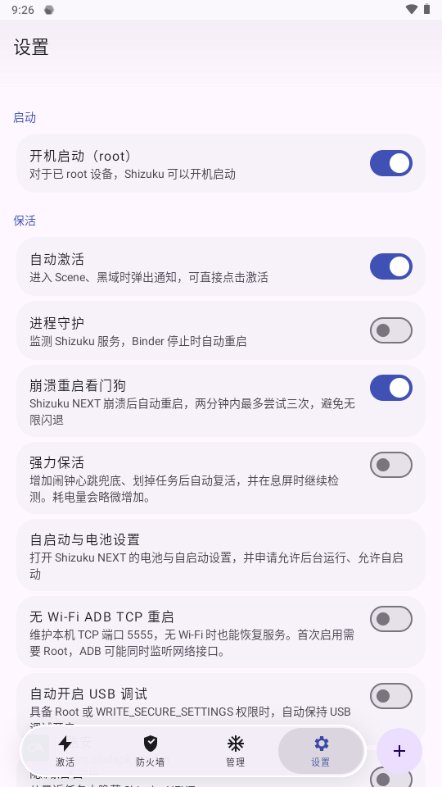The width and height of the screenshot is (442, 787).
Task: Enable 无 Wi-Fi ADB TCP 重启
Action: (x=391, y=619)
